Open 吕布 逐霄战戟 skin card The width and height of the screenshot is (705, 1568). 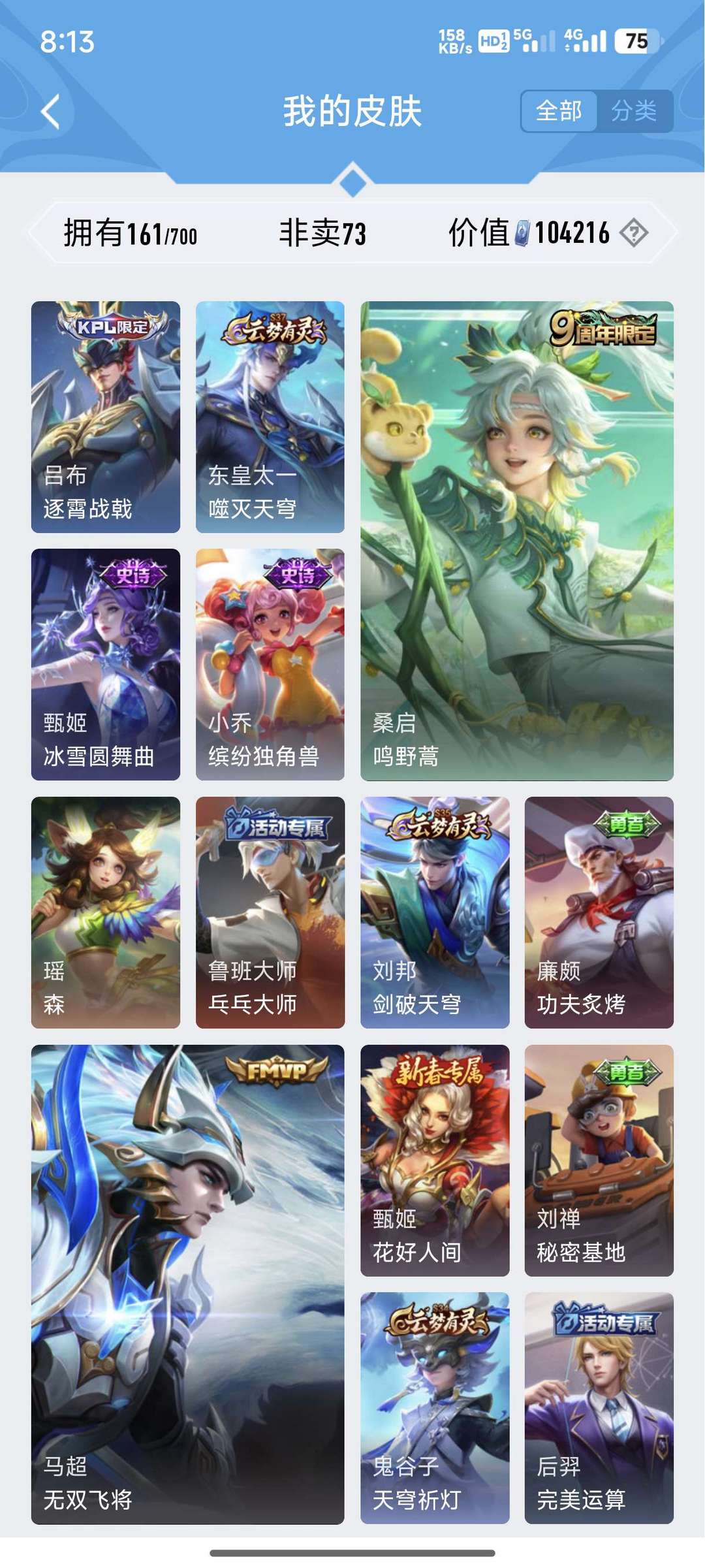point(106,417)
